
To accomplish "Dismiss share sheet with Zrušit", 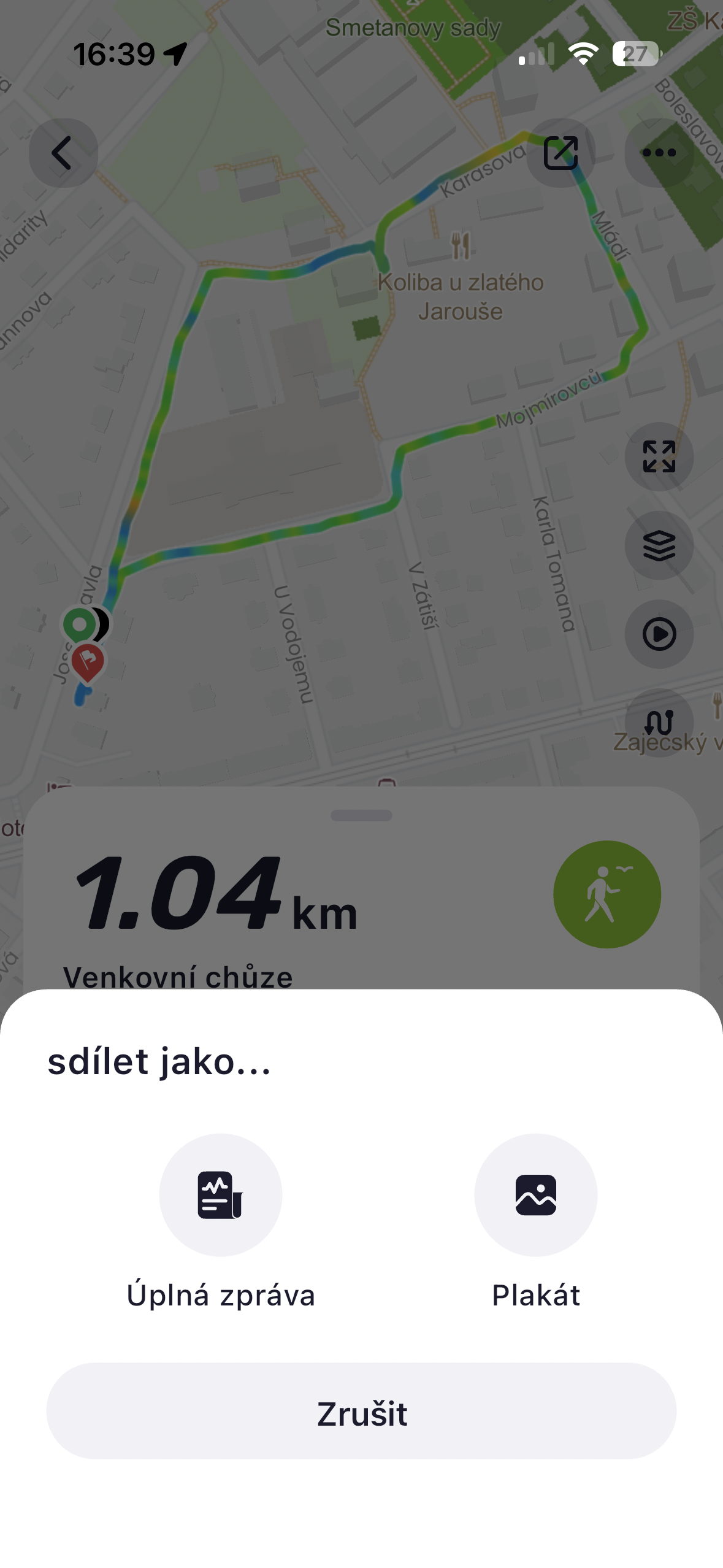I will point(361,1412).
